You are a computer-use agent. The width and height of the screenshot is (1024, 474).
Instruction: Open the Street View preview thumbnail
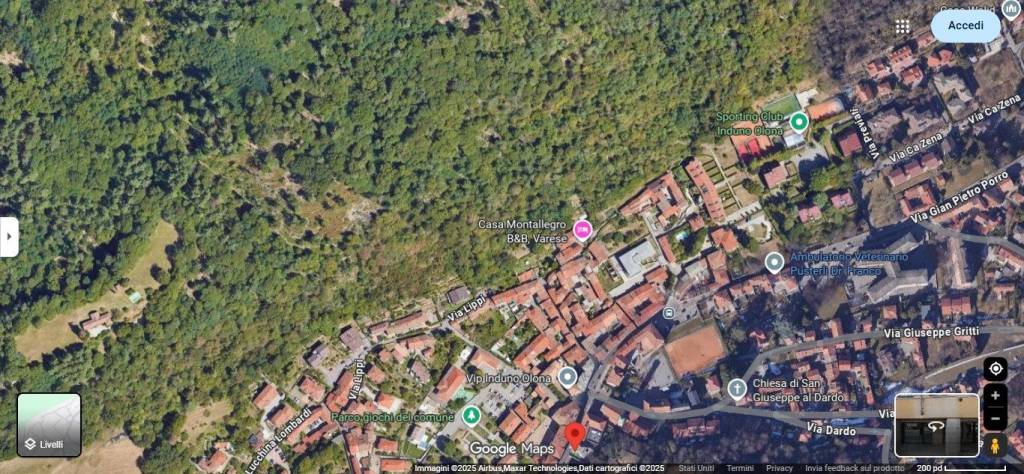tap(936, 425)
